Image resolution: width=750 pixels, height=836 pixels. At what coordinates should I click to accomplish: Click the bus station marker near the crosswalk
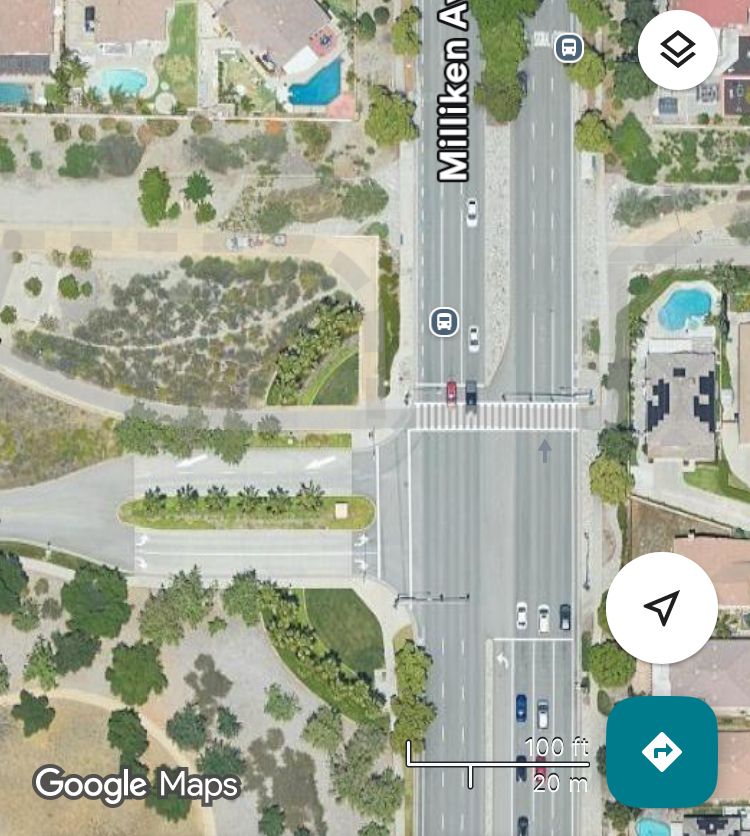pyautogui.click(x=444, y=322)
